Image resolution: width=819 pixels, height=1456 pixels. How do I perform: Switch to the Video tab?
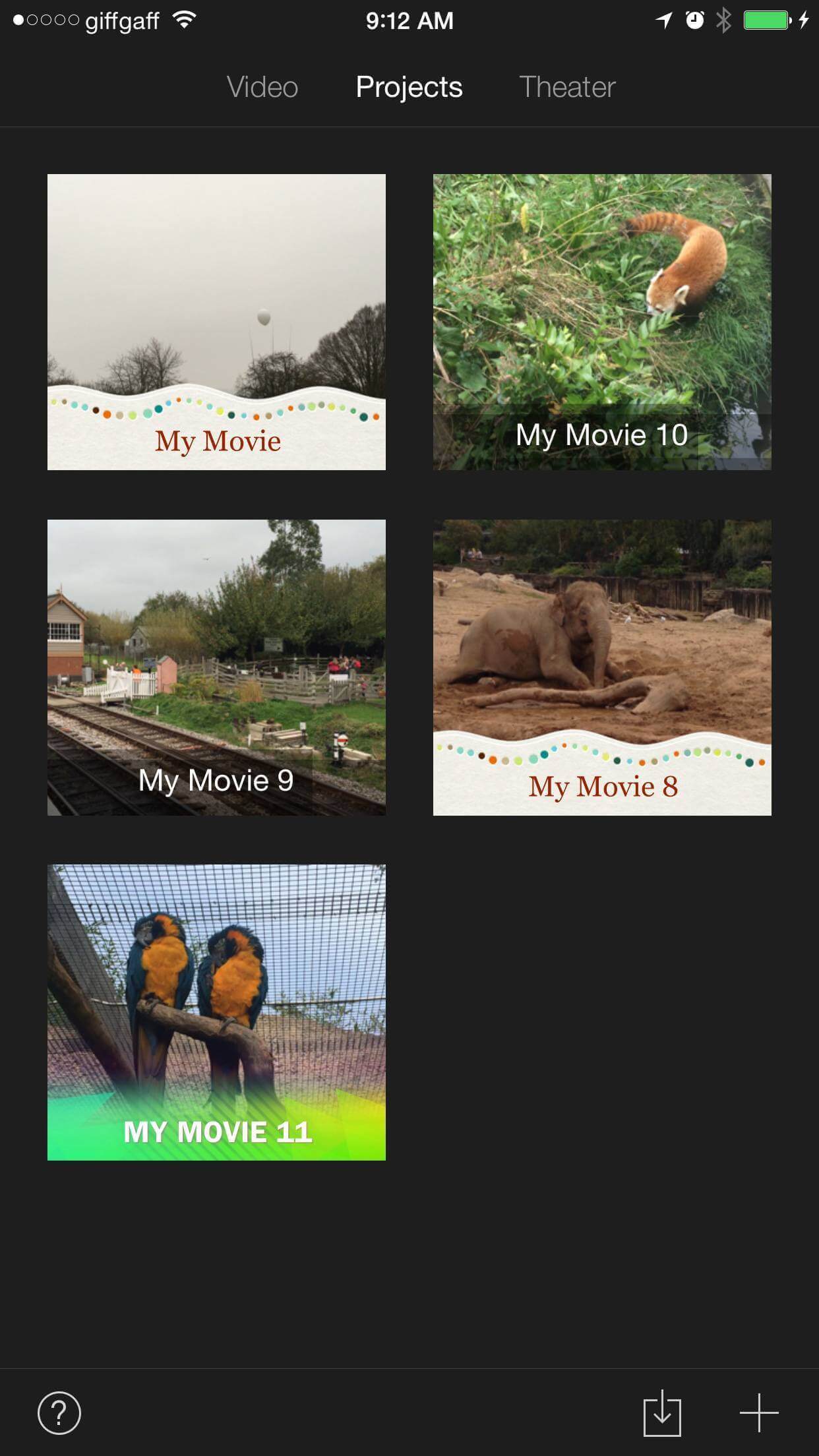tap(262, 87)
